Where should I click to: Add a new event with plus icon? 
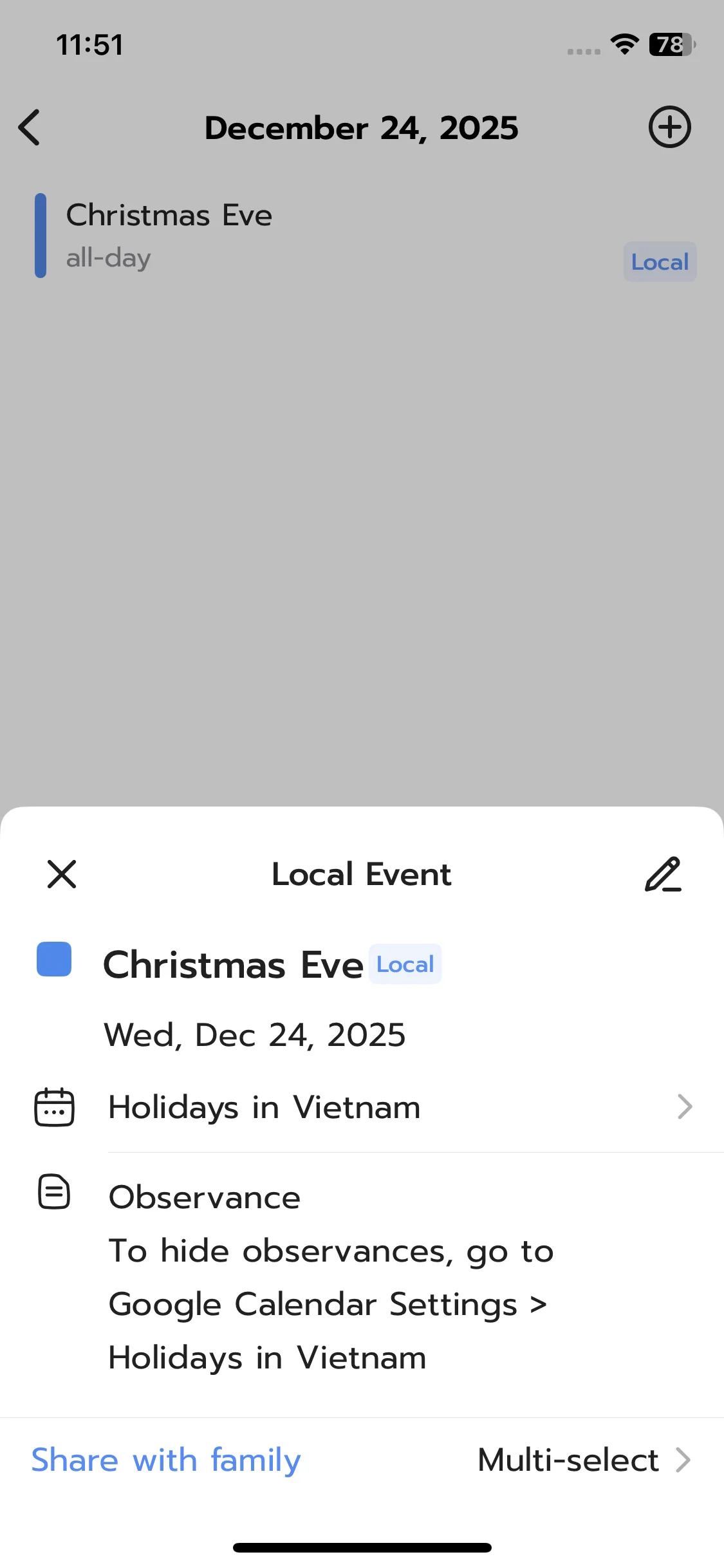[669, 127]
